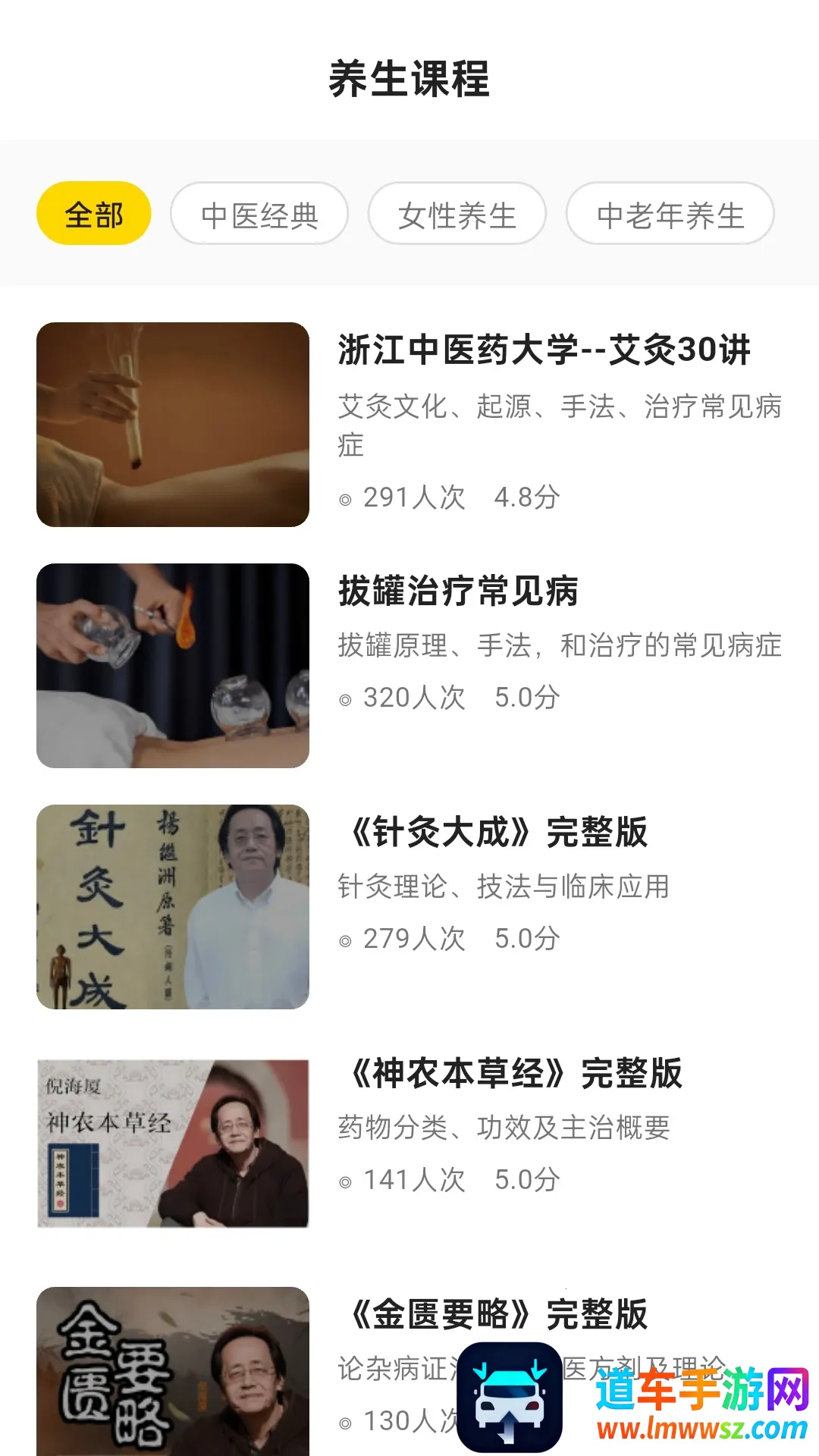Select the 全部 filter chip
Viewport: 819px width, 1456px height.
(x=93, y=214)
